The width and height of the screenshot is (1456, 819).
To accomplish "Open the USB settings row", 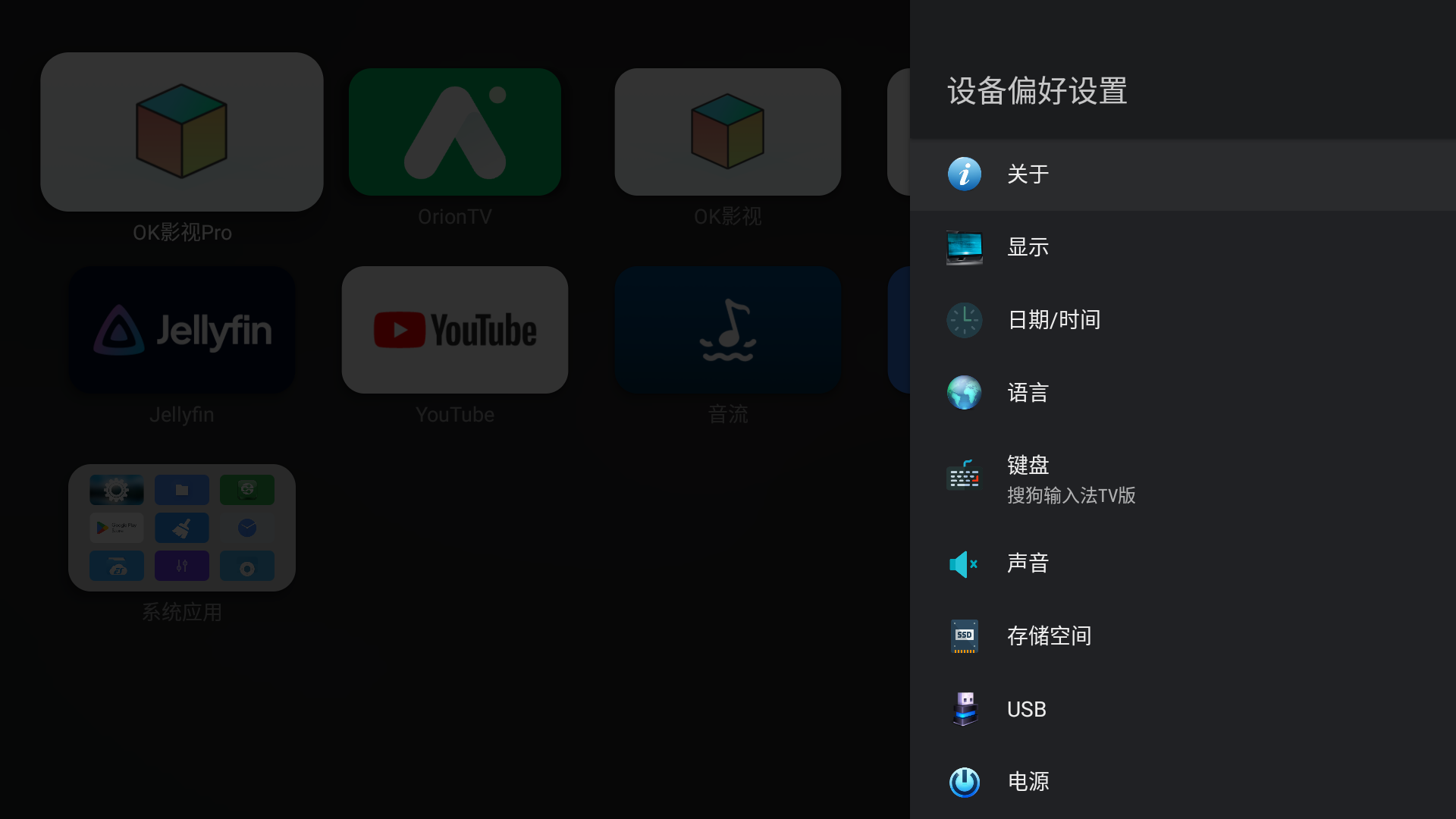I will tap(1183, 709).
